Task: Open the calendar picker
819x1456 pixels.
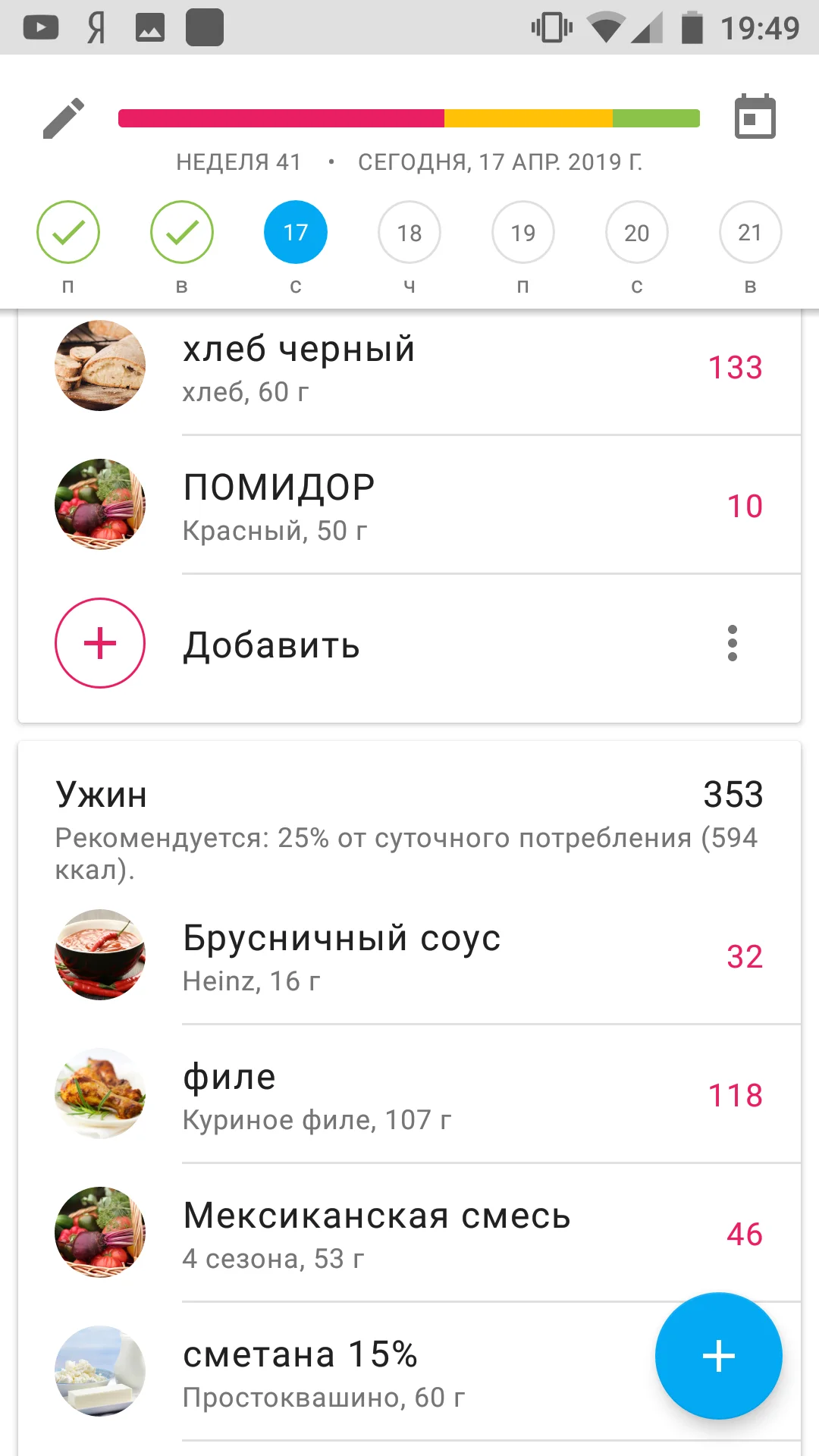Action: [x=755, y=118]
